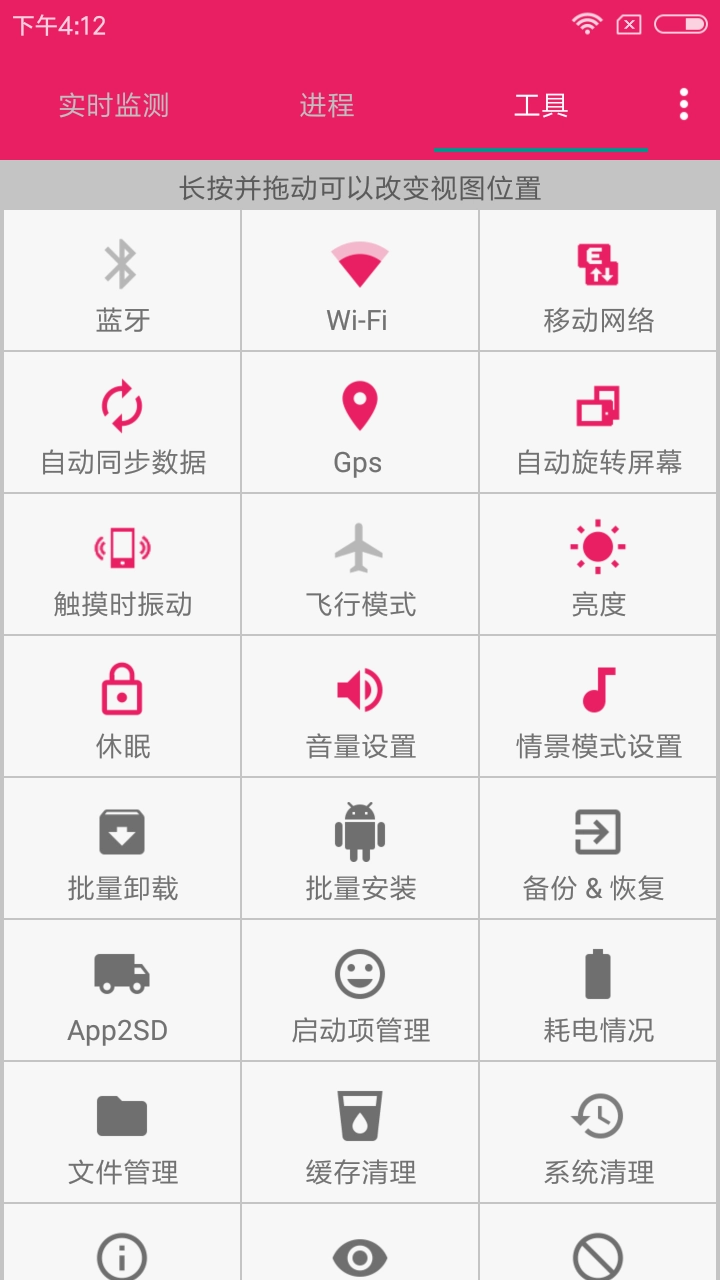Open 亮度 brightness settings
This screenshot has height=1280, width=720.
click(x=598, y=564)
